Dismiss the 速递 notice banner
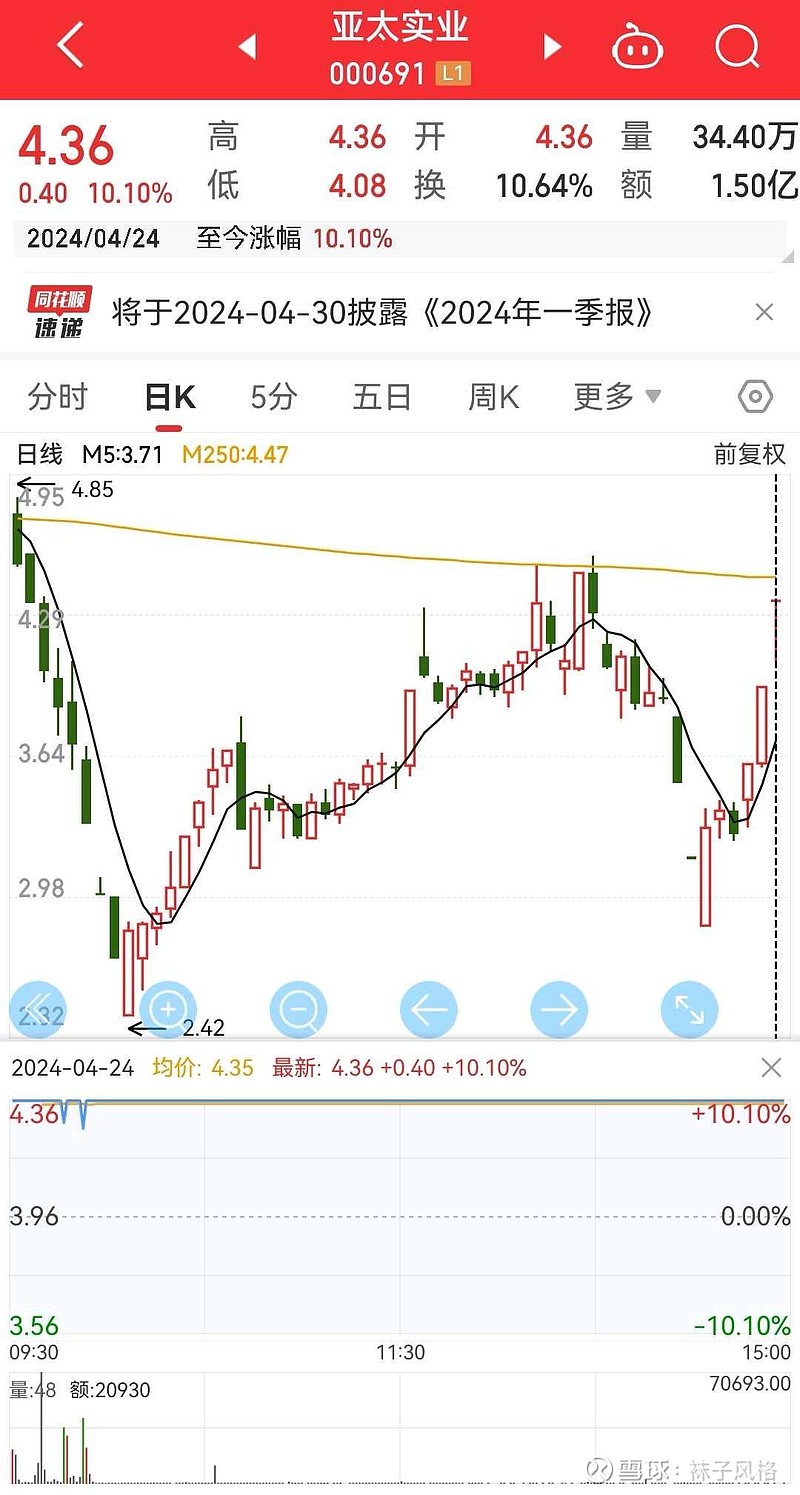 coord(764,312)
